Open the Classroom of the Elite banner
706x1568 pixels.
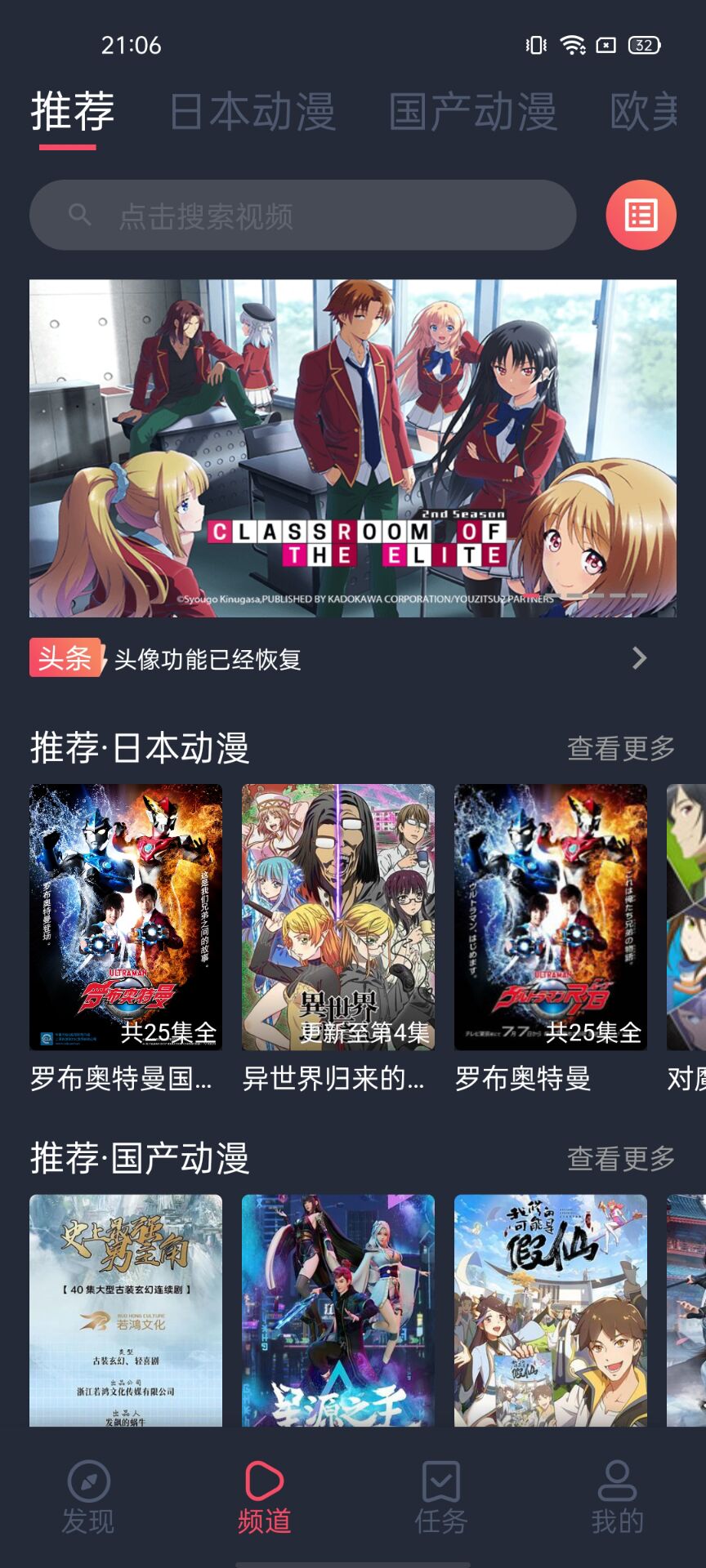(353, 448)
